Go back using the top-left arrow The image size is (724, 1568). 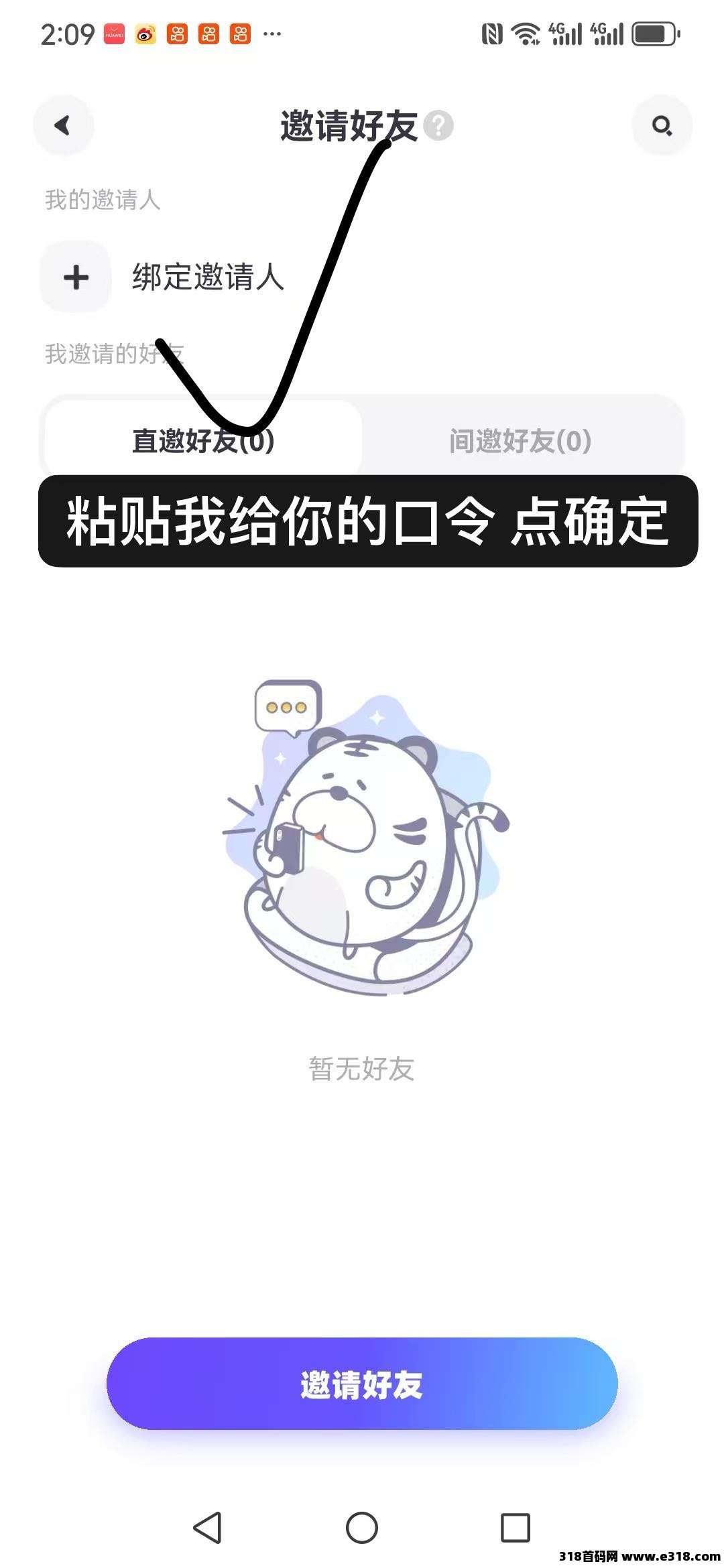(63, 125)
